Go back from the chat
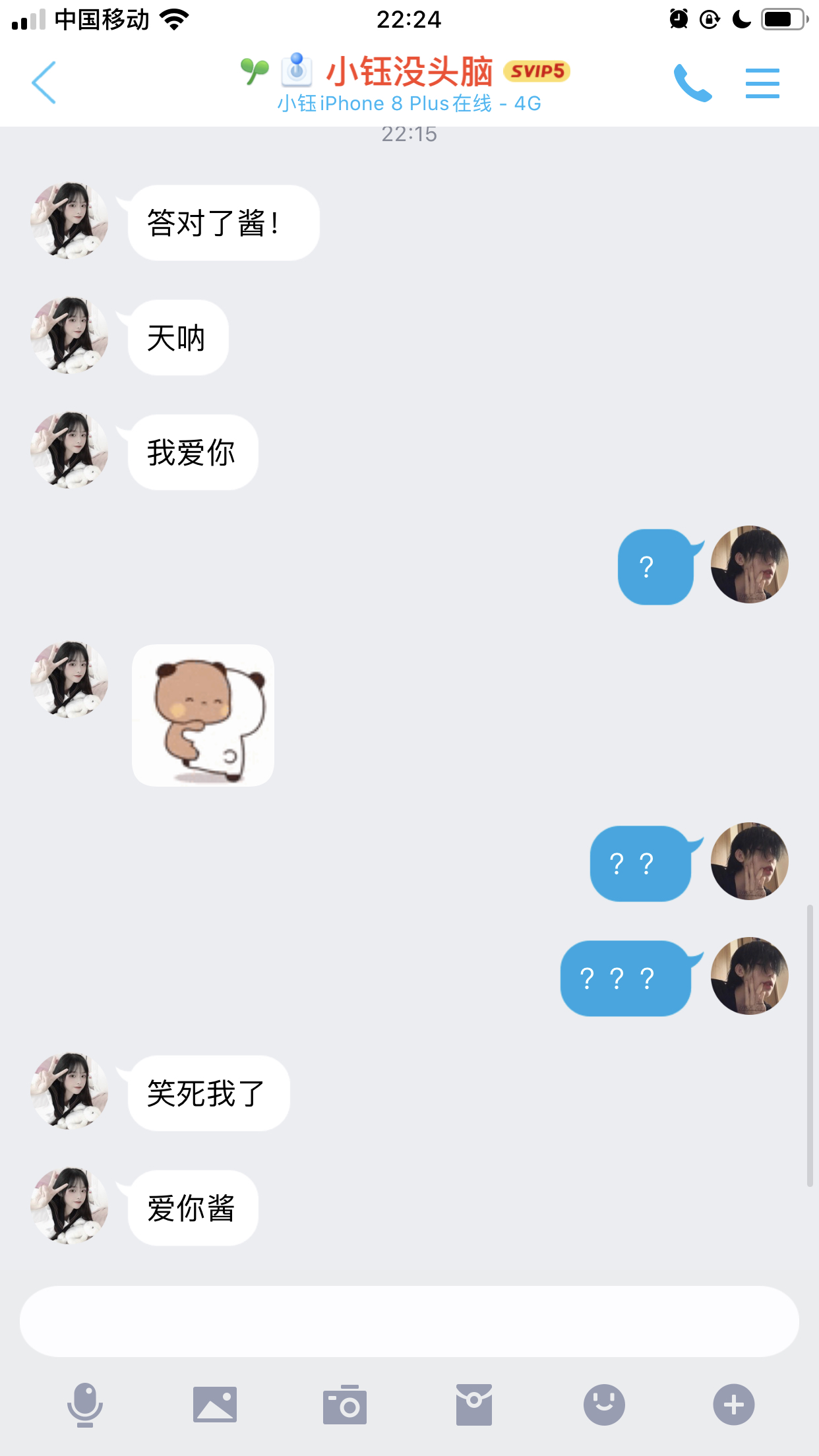The height and width of the screenshot is (1456, 819). click(x=44, y=82)
